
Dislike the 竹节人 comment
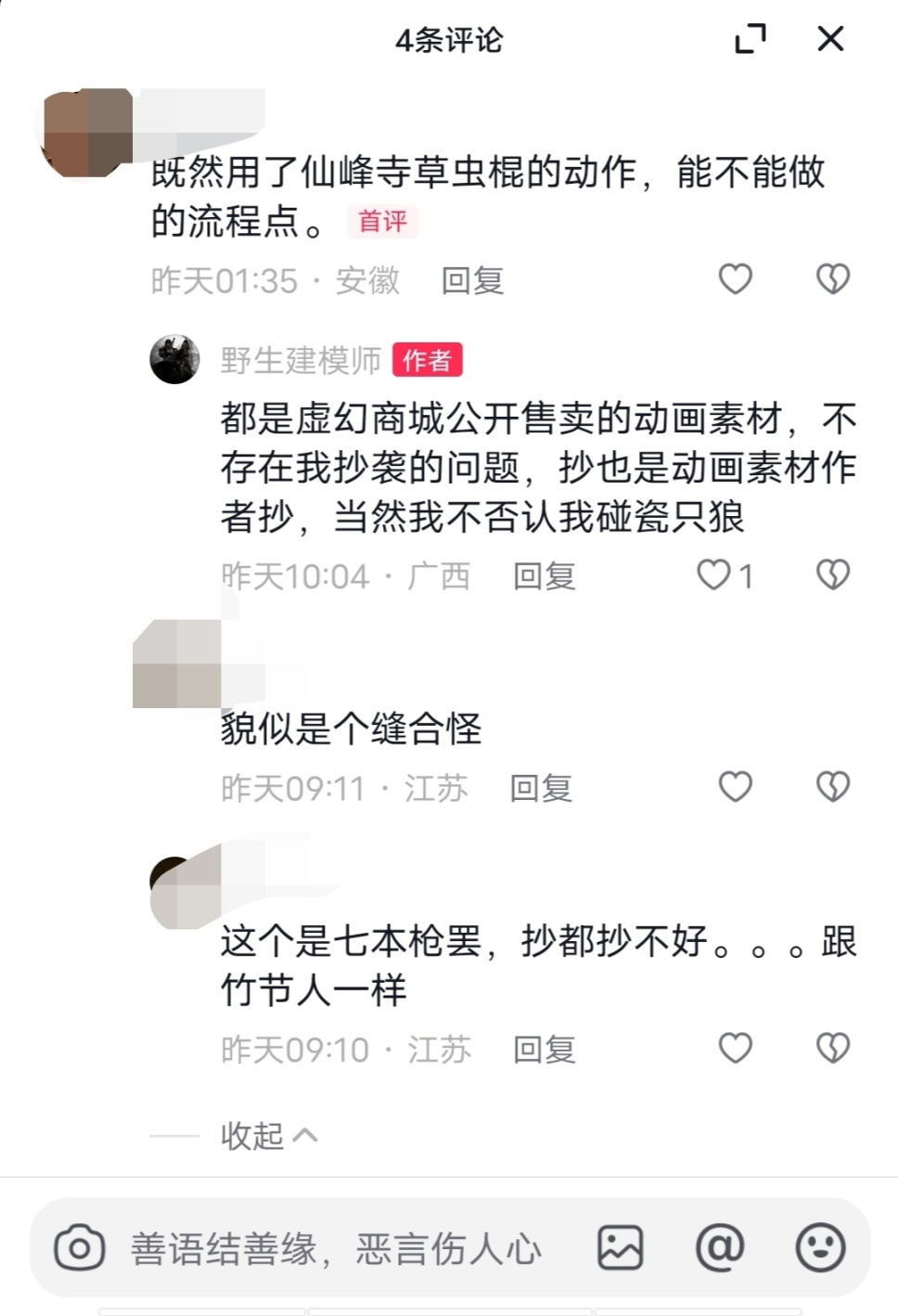pos(832,1049)
